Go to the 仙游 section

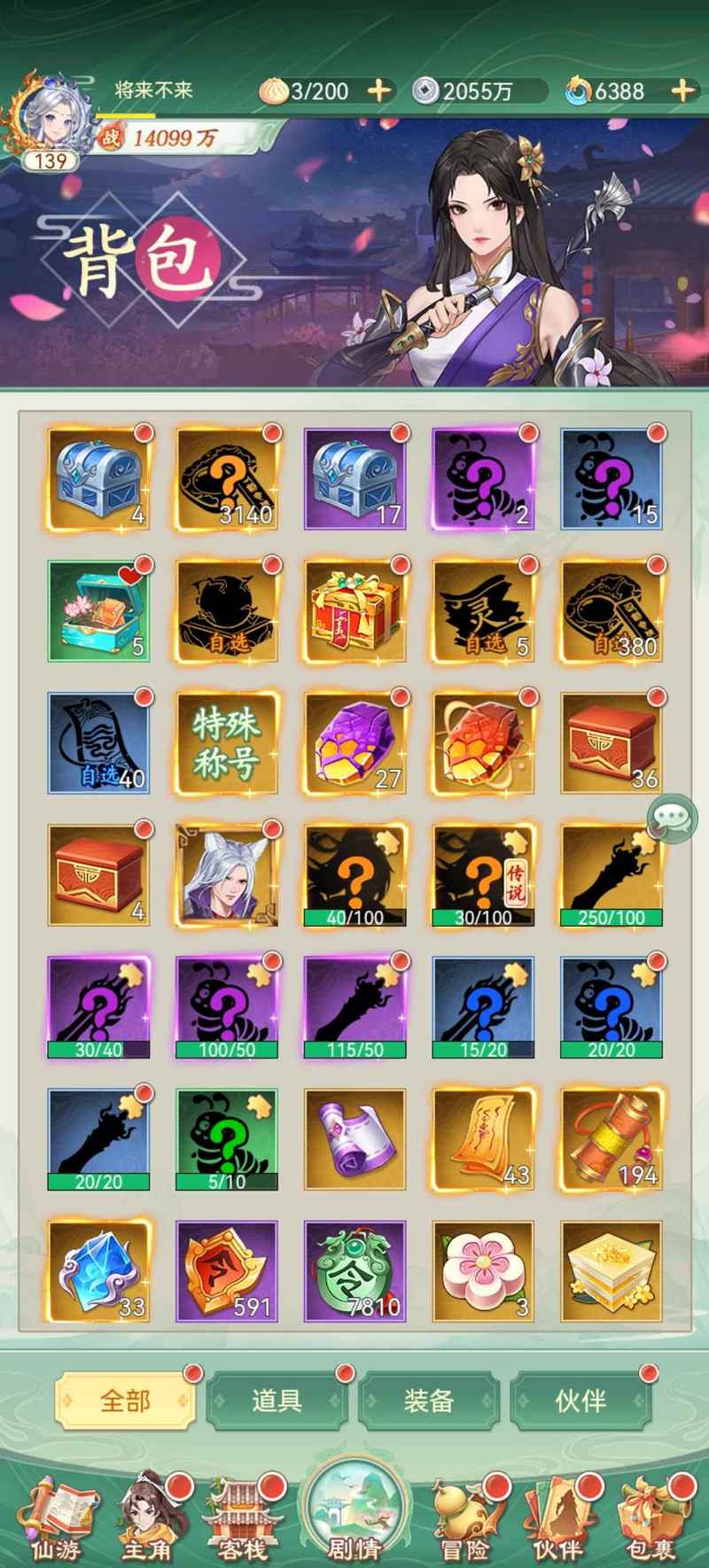[x=56, y=1515]
